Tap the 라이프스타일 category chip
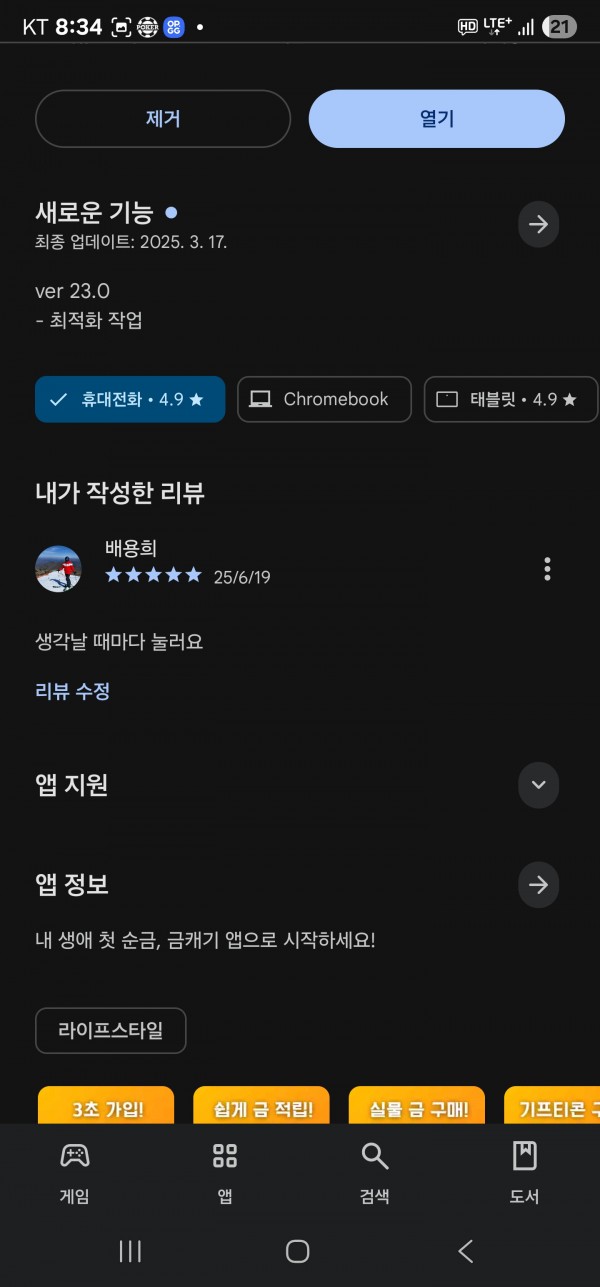This screenshot has width=600, height=1287. pyautogui.click(x=111, y=1030)
